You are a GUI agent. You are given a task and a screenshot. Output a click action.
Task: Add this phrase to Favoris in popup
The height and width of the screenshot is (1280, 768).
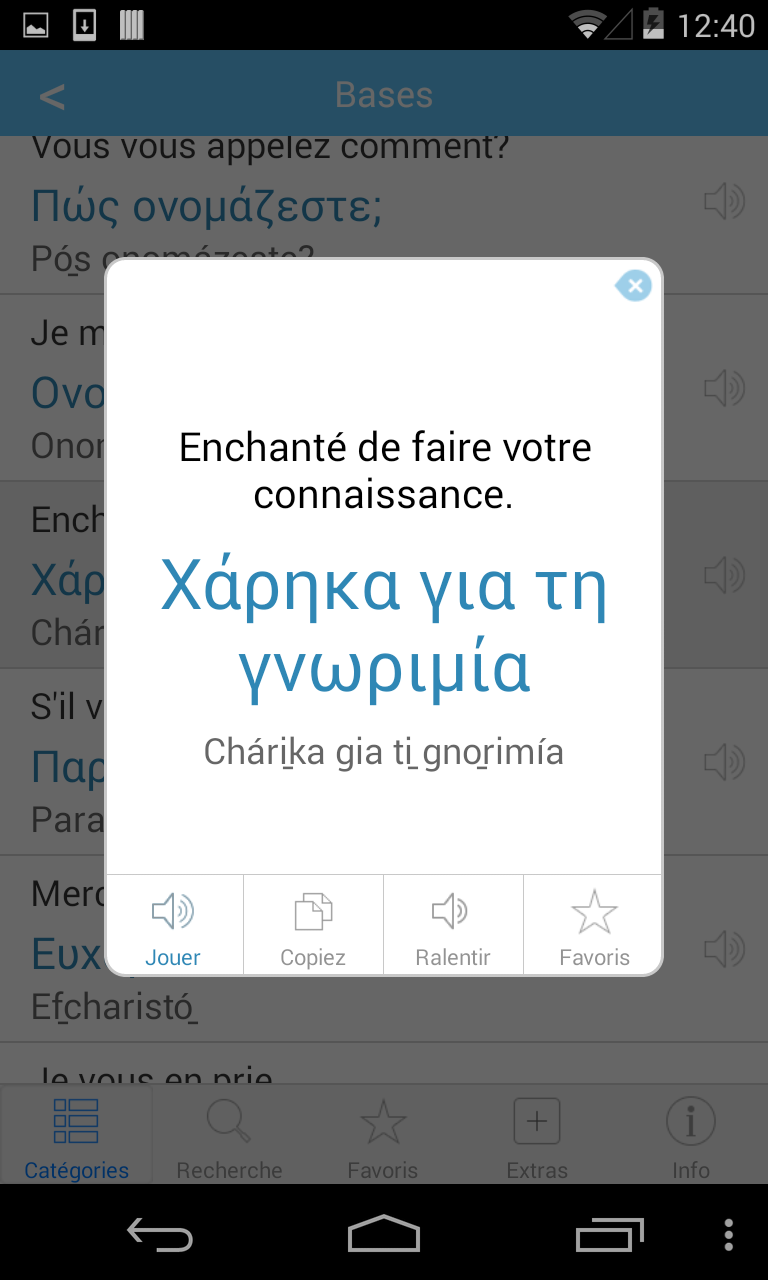[594, 926]
